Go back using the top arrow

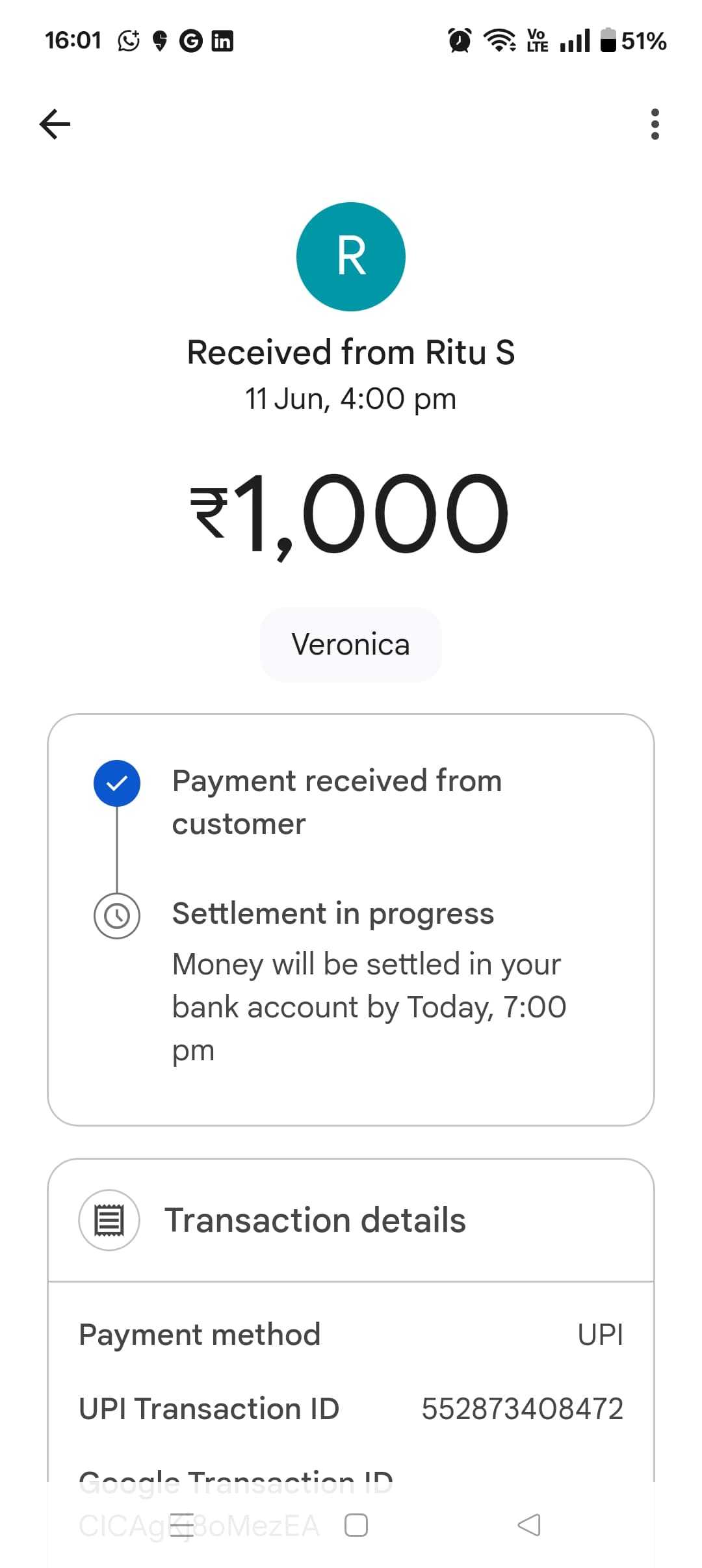click(x=55, y=124)
